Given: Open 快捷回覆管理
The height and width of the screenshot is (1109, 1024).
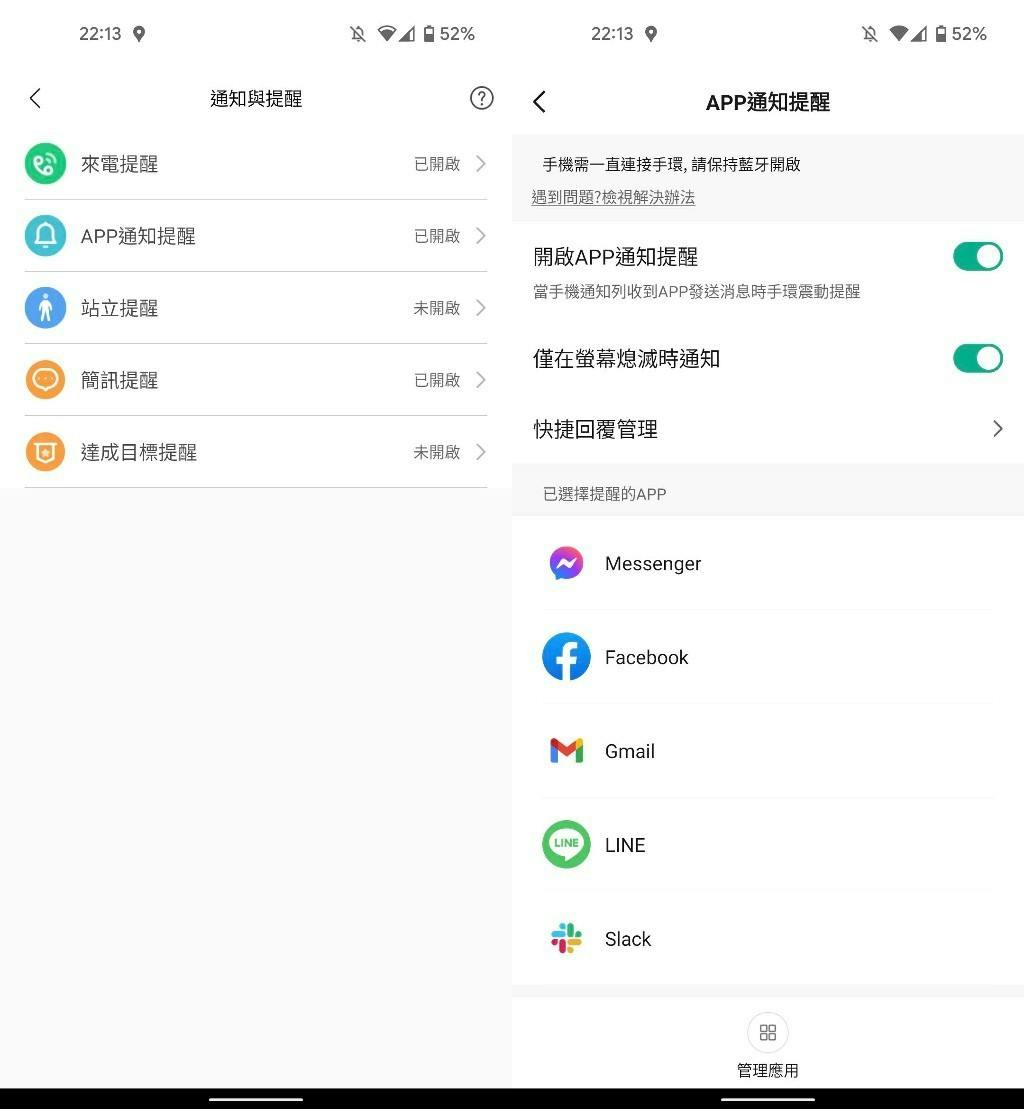Looking at the screenshot, I should click(x=767, y=429).
